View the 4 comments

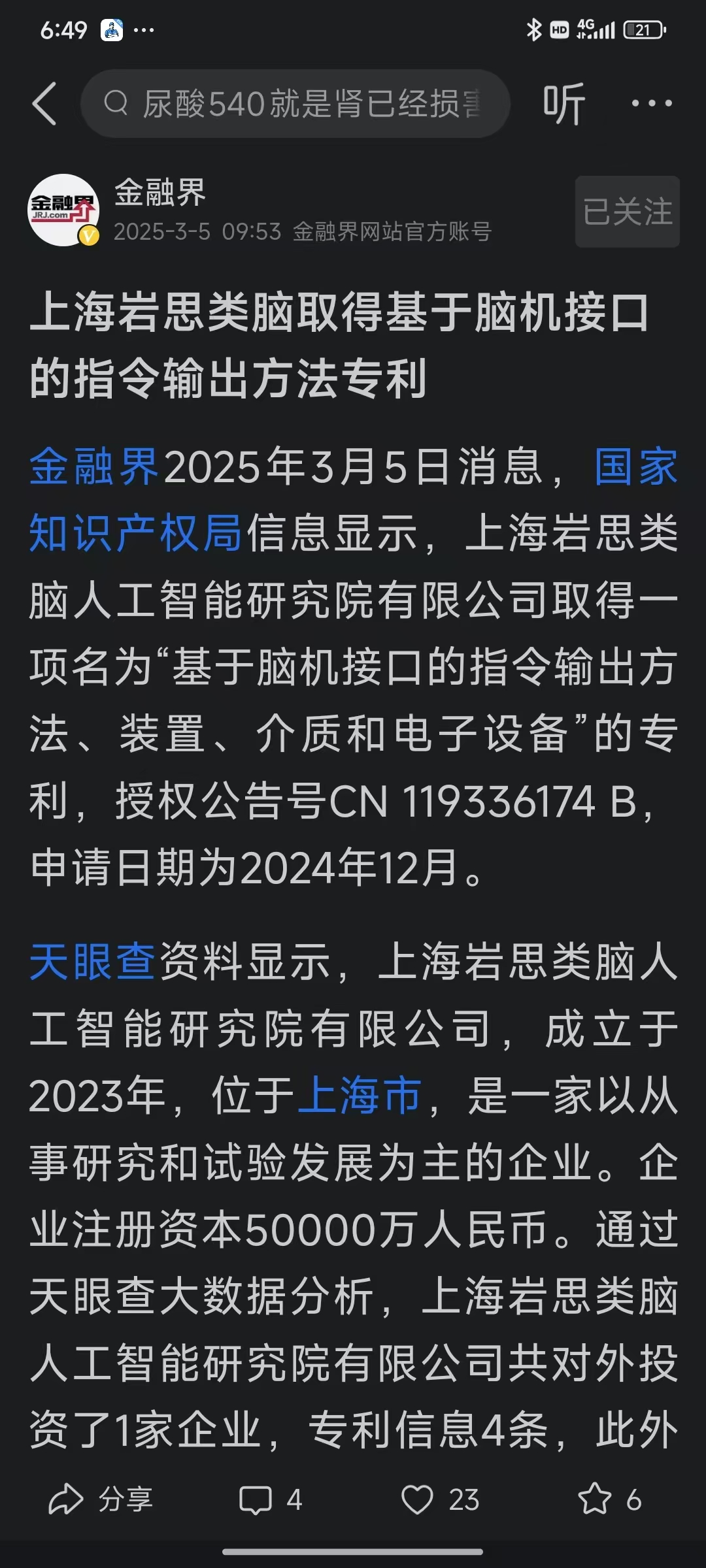(271, 1499)
